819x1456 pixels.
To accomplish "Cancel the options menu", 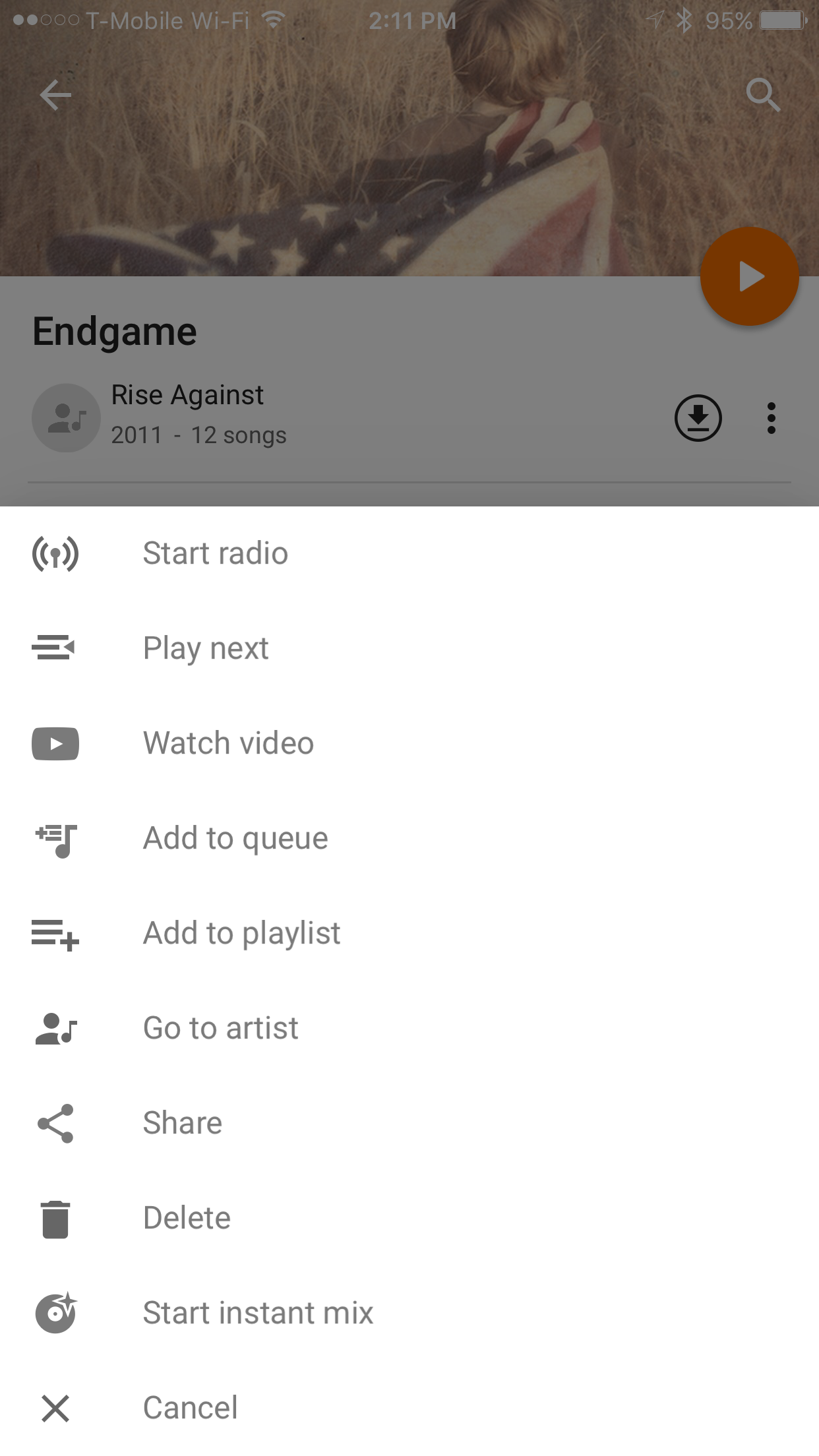I will coord(409,1408).
